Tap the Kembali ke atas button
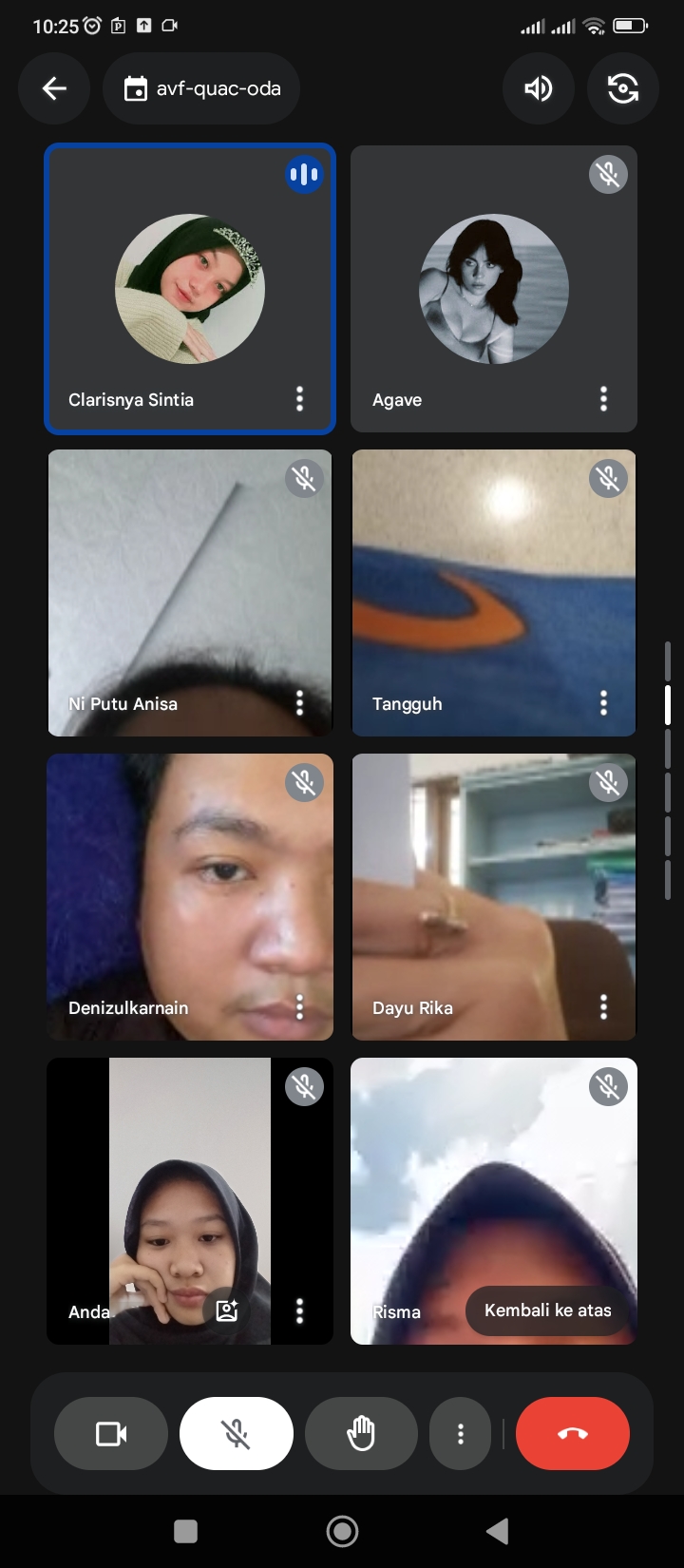The image size is (684, 1568). coord(548,1310)
